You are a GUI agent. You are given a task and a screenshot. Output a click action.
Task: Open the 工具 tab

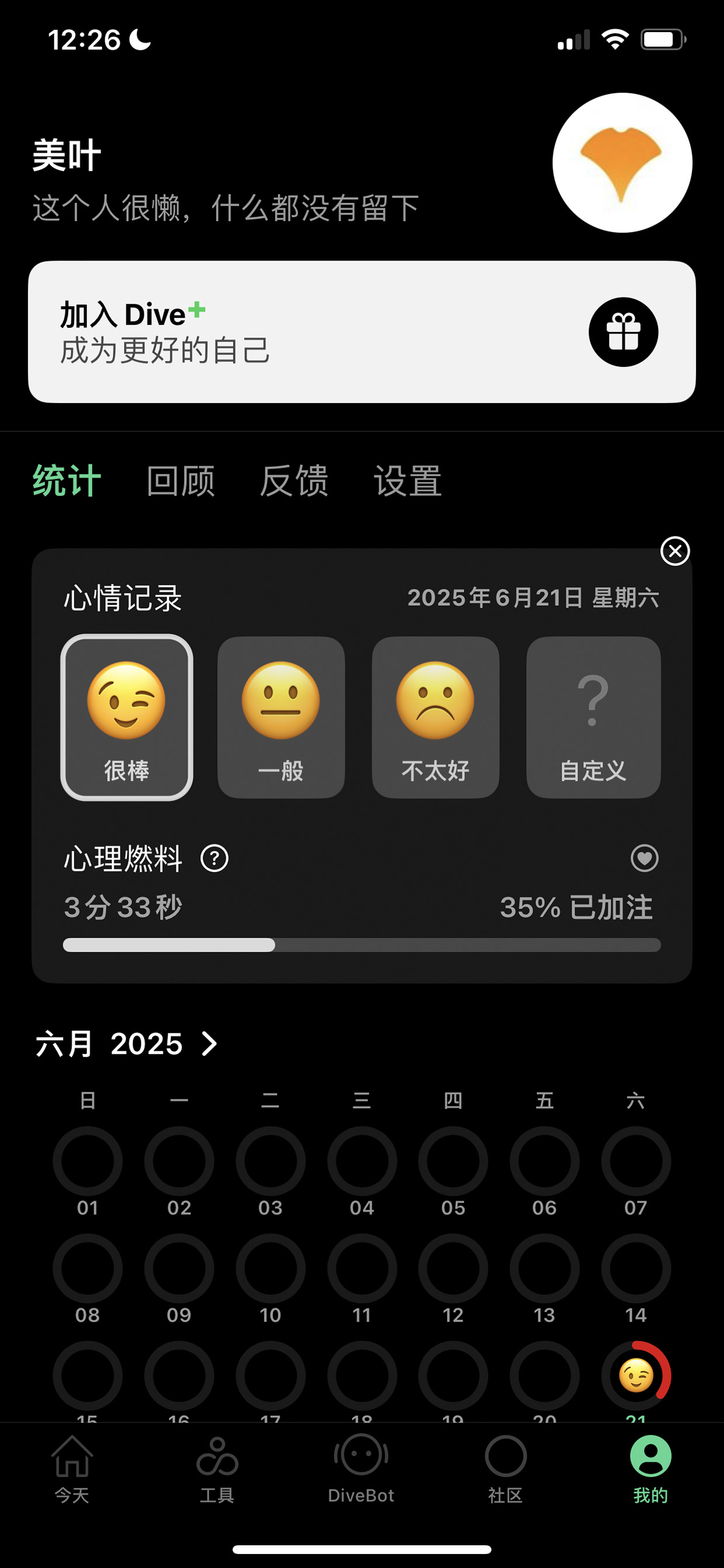217,1469
